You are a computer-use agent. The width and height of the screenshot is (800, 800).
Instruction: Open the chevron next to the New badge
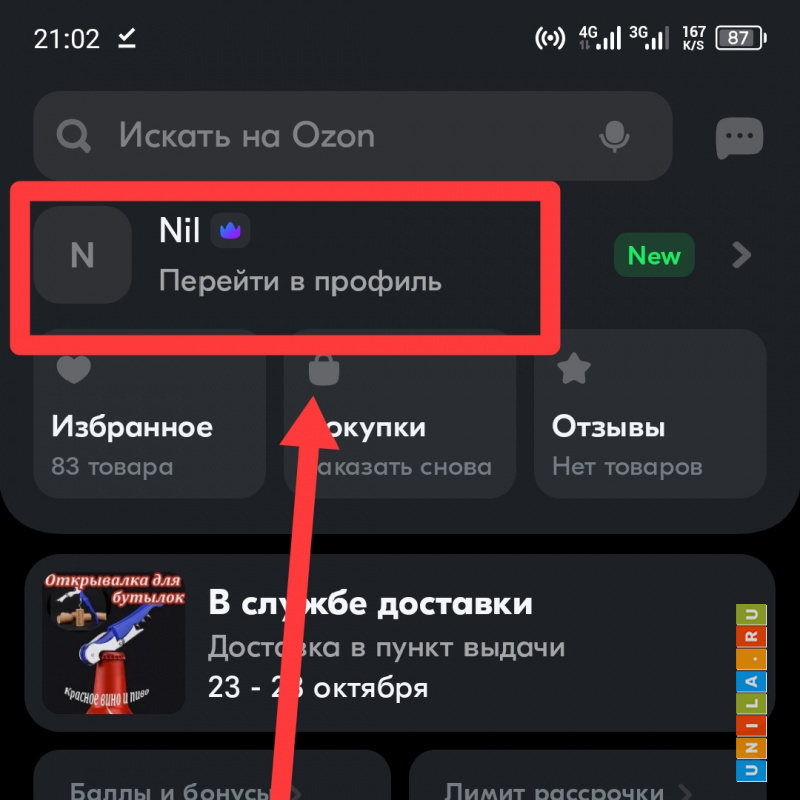pyautogui.click(x=741, y=256)
